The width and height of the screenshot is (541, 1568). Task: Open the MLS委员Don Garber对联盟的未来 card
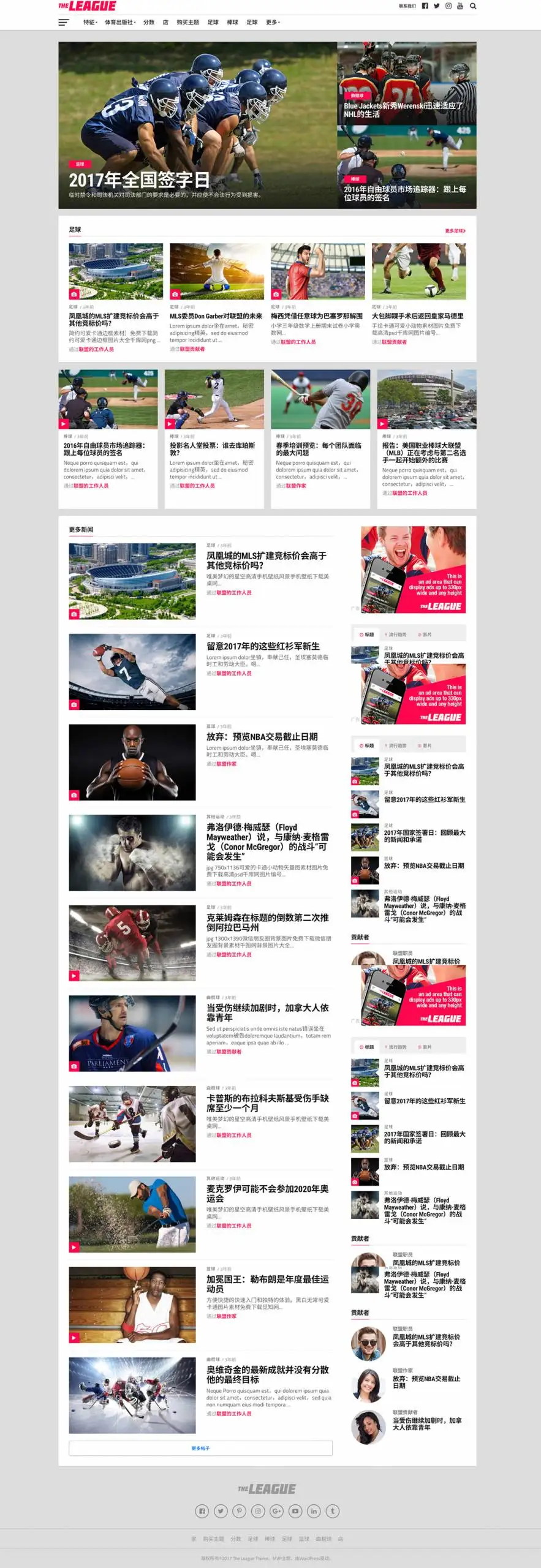(216, 316)
